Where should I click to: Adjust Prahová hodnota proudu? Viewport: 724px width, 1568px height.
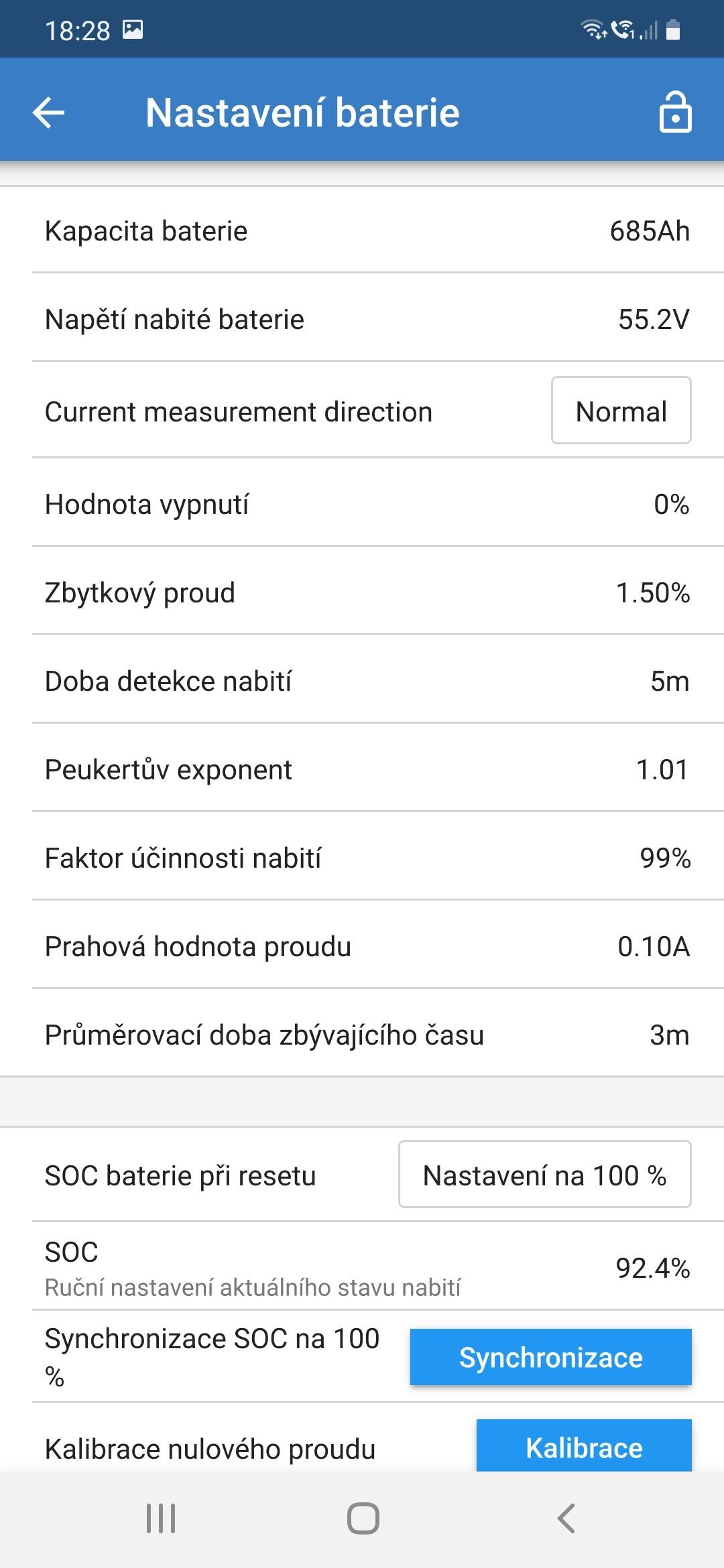click(362, 946)
